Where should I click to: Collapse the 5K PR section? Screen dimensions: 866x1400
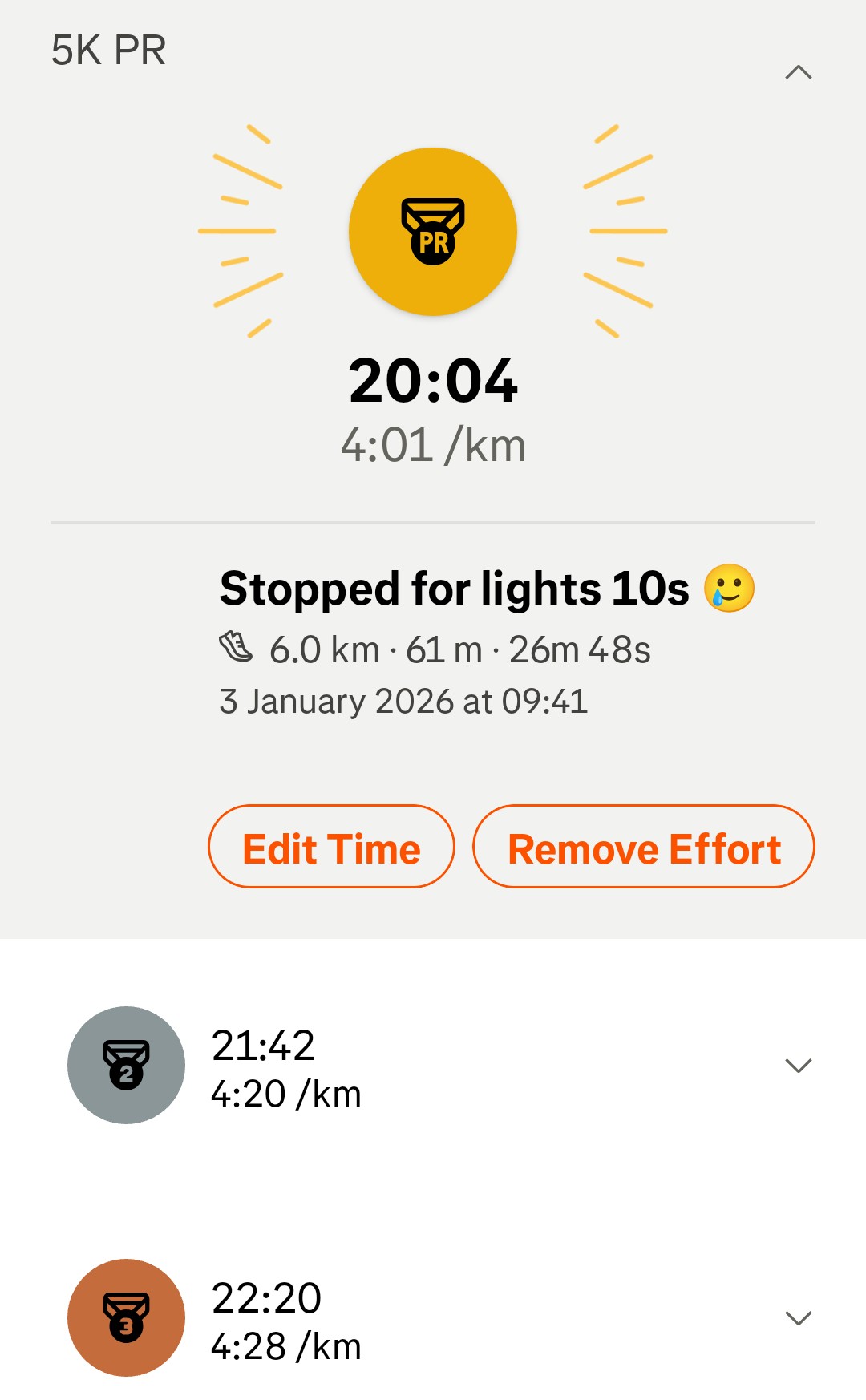(x=798, y=73)
